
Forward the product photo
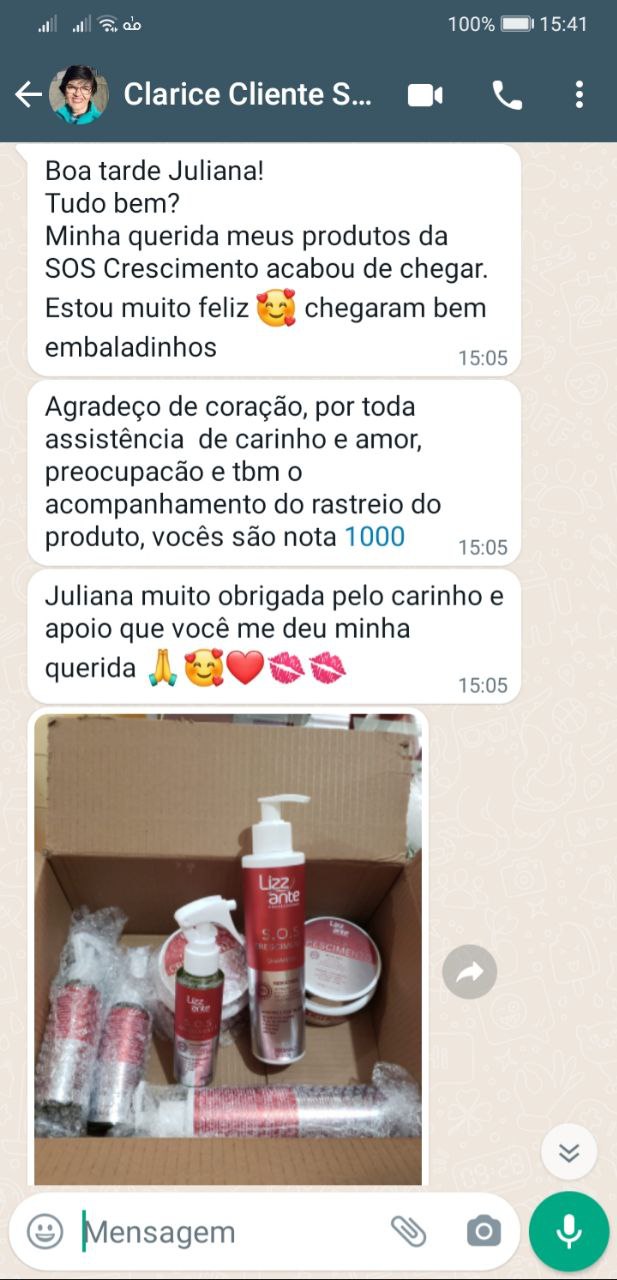469,971
